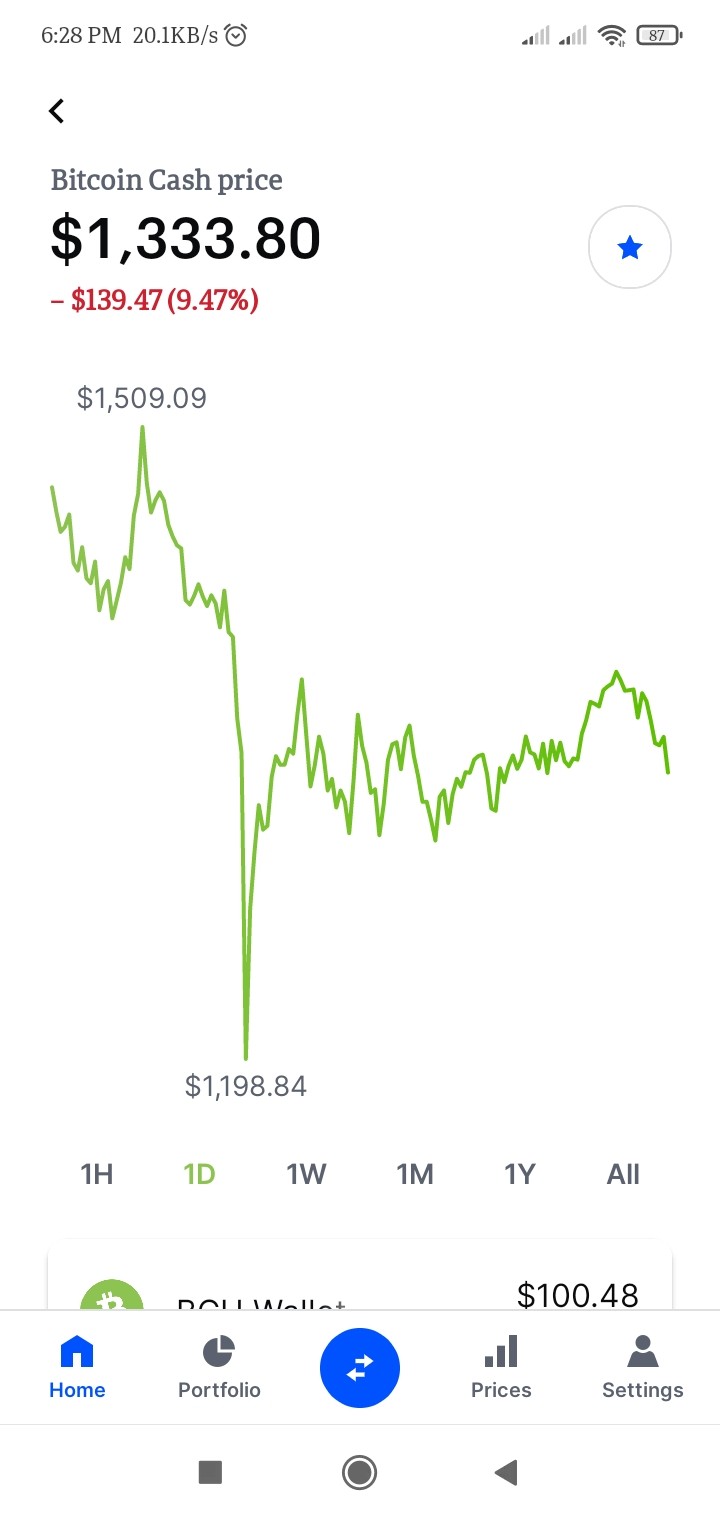Image resolution: width=720 pixels, height=1520 pixels.
Task: Show the All-time price chart
Action: [x=623, y=1174]
